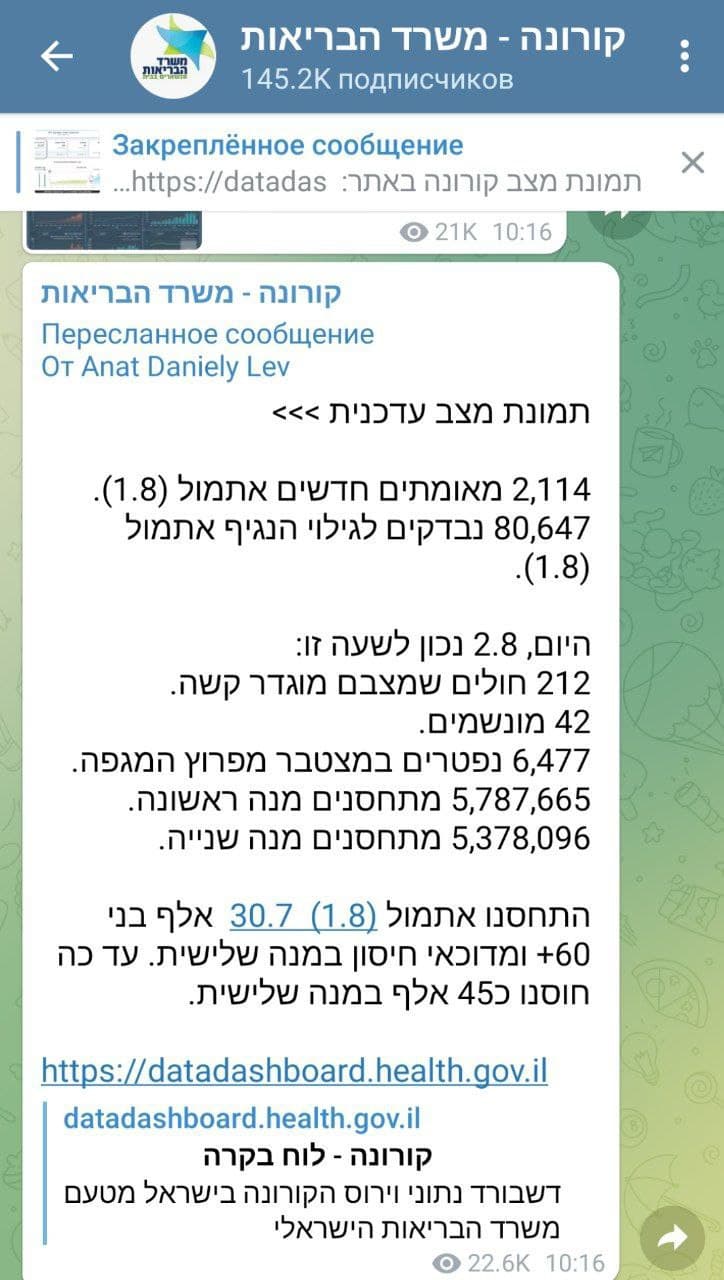Go back using the header arrow
Viewport: 724px width, 1280px height.
click(57, 56)
